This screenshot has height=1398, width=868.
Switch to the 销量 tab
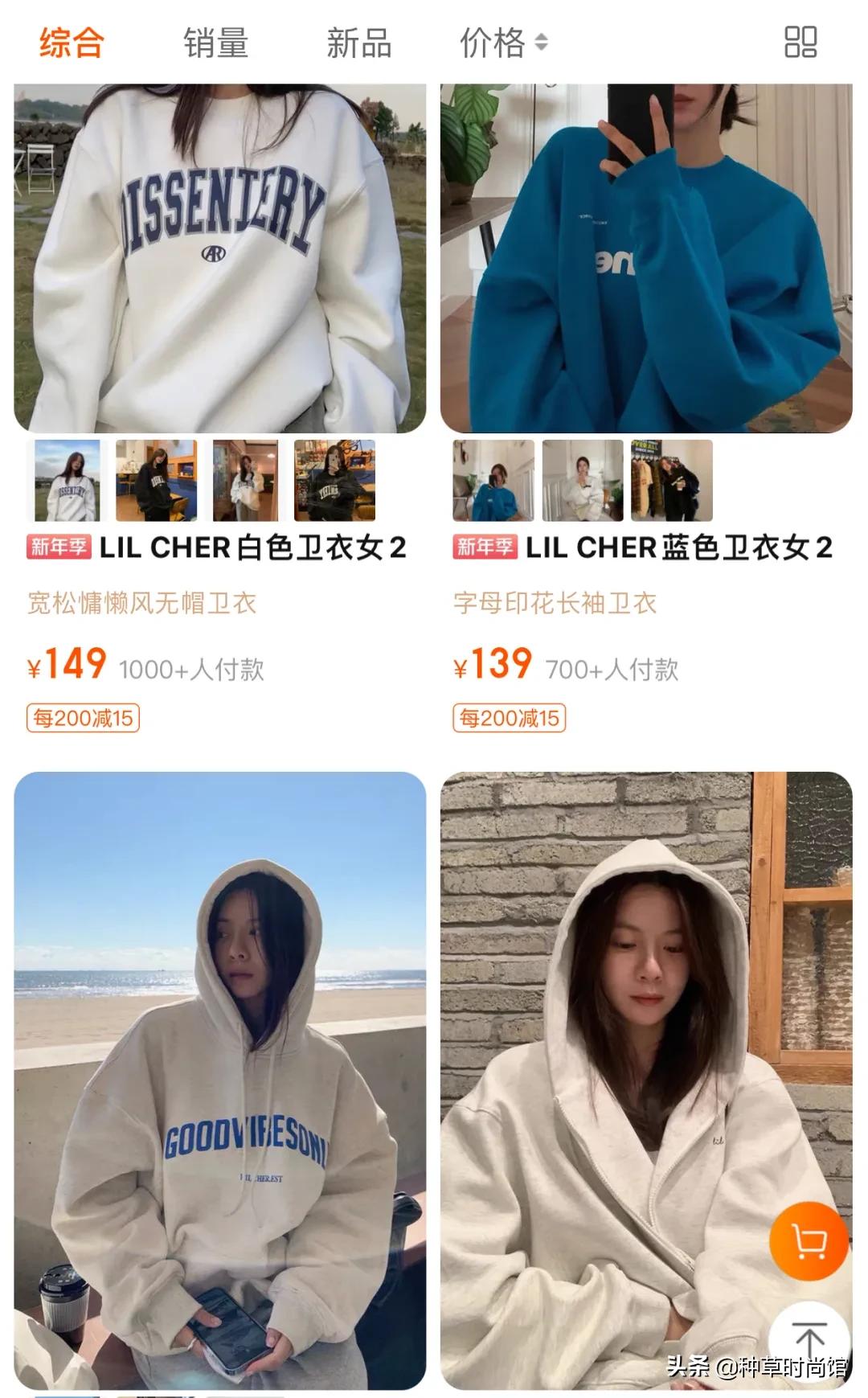[215, 44]
